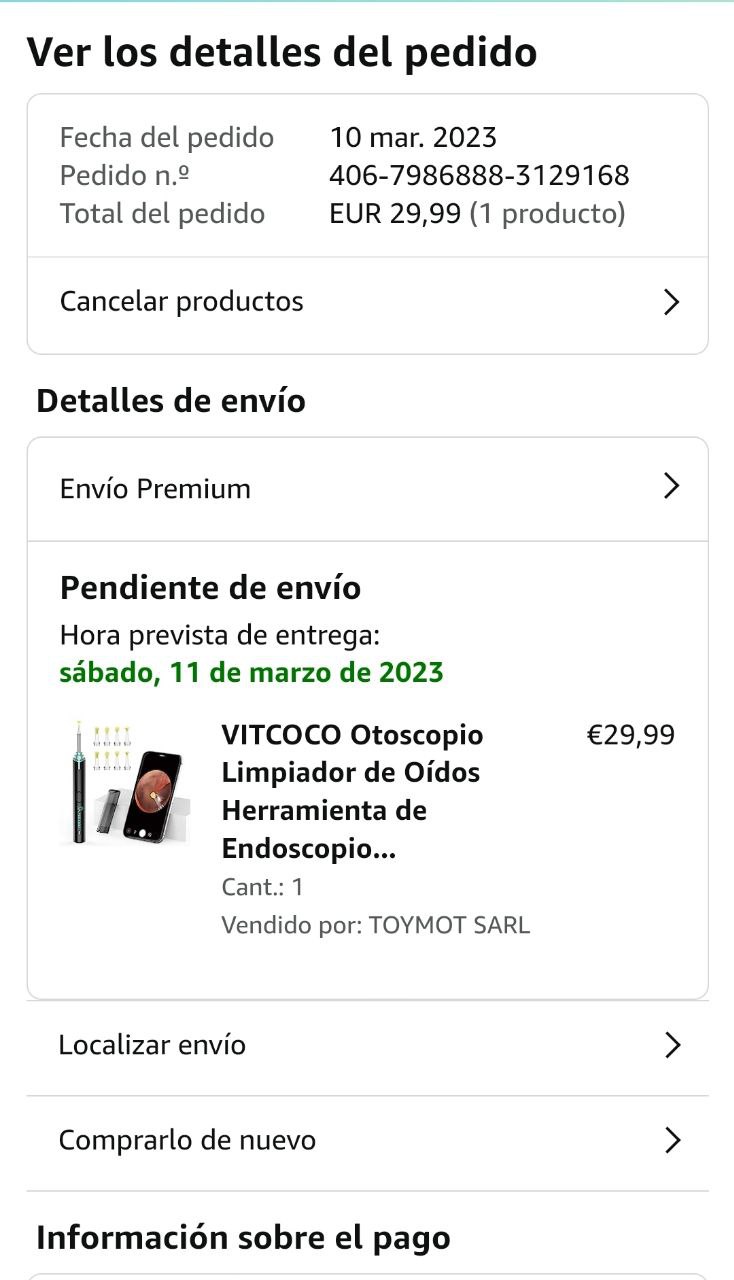Expand Envío Premium shipping details
The height and width of the screenshot is (1280, 734).
point(367,489)
